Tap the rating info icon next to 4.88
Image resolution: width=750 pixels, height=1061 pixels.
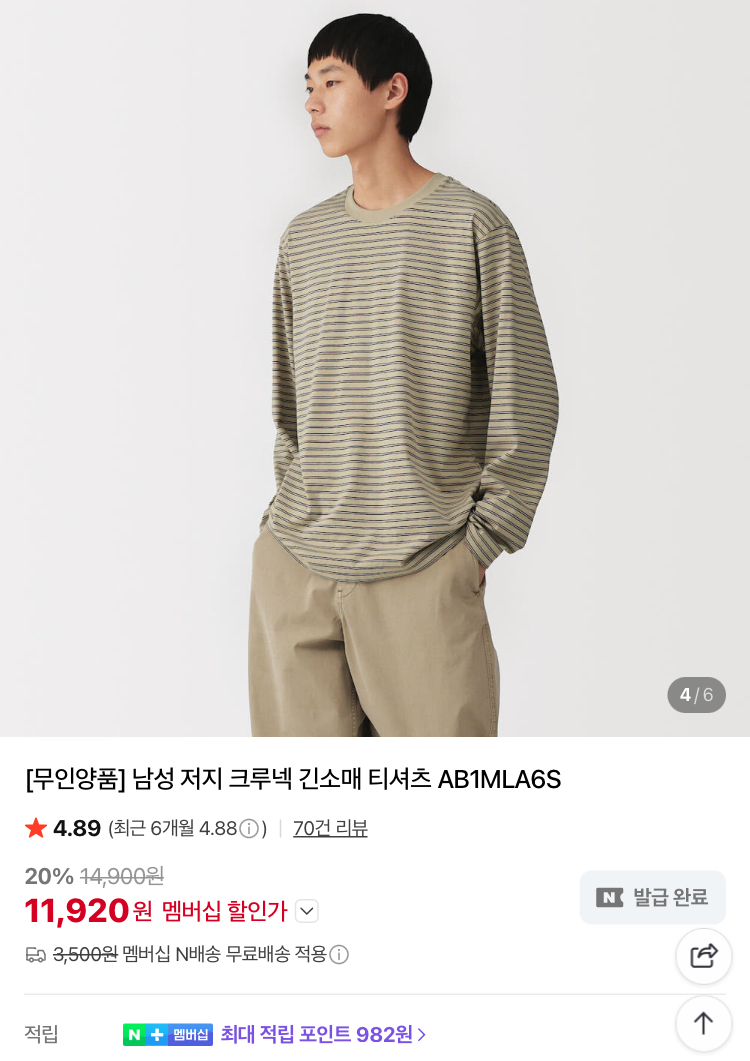249,829
